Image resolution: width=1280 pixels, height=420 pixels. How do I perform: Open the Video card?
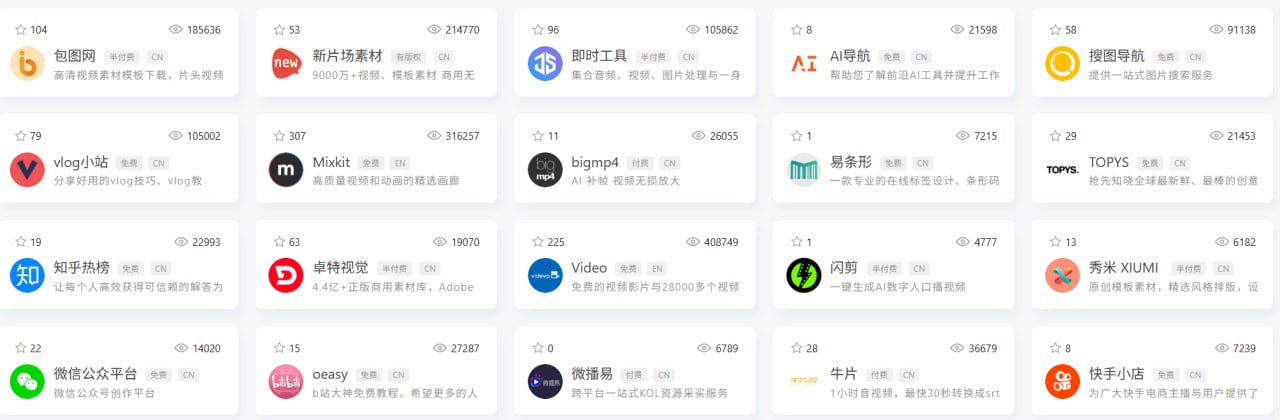tap(589, 268)
